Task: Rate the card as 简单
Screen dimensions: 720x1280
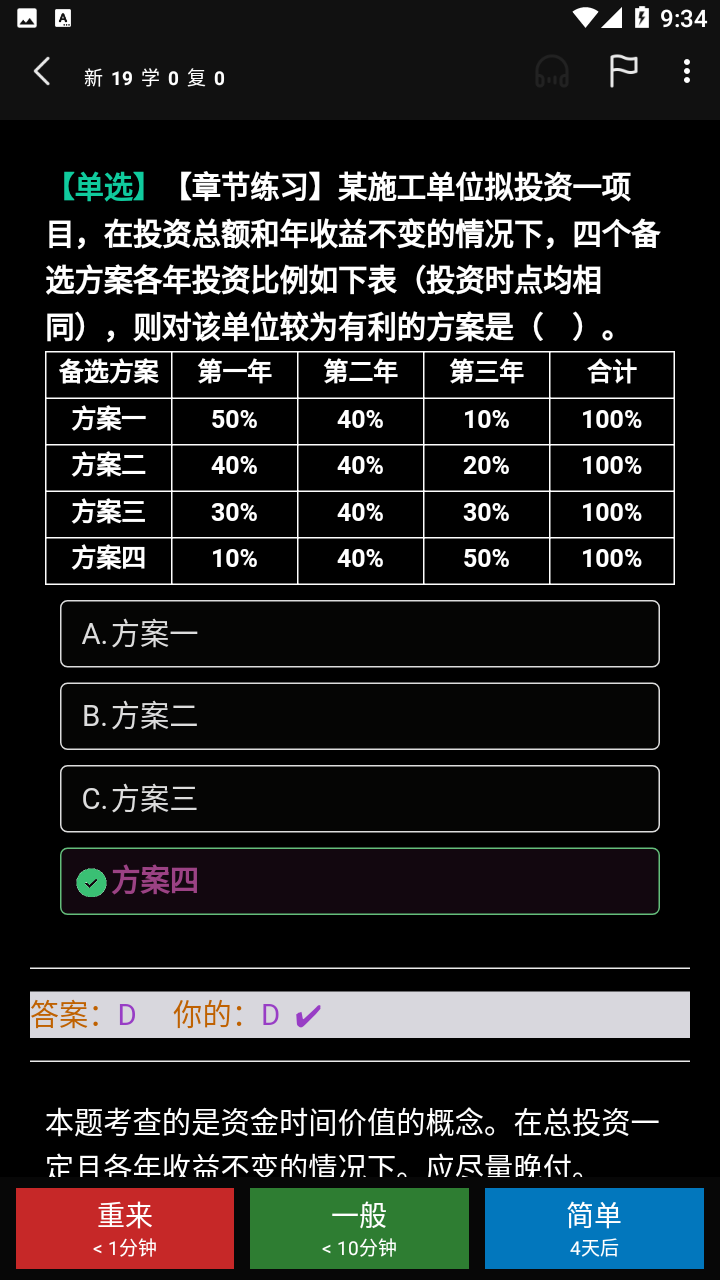Action: click(594, 1228)
